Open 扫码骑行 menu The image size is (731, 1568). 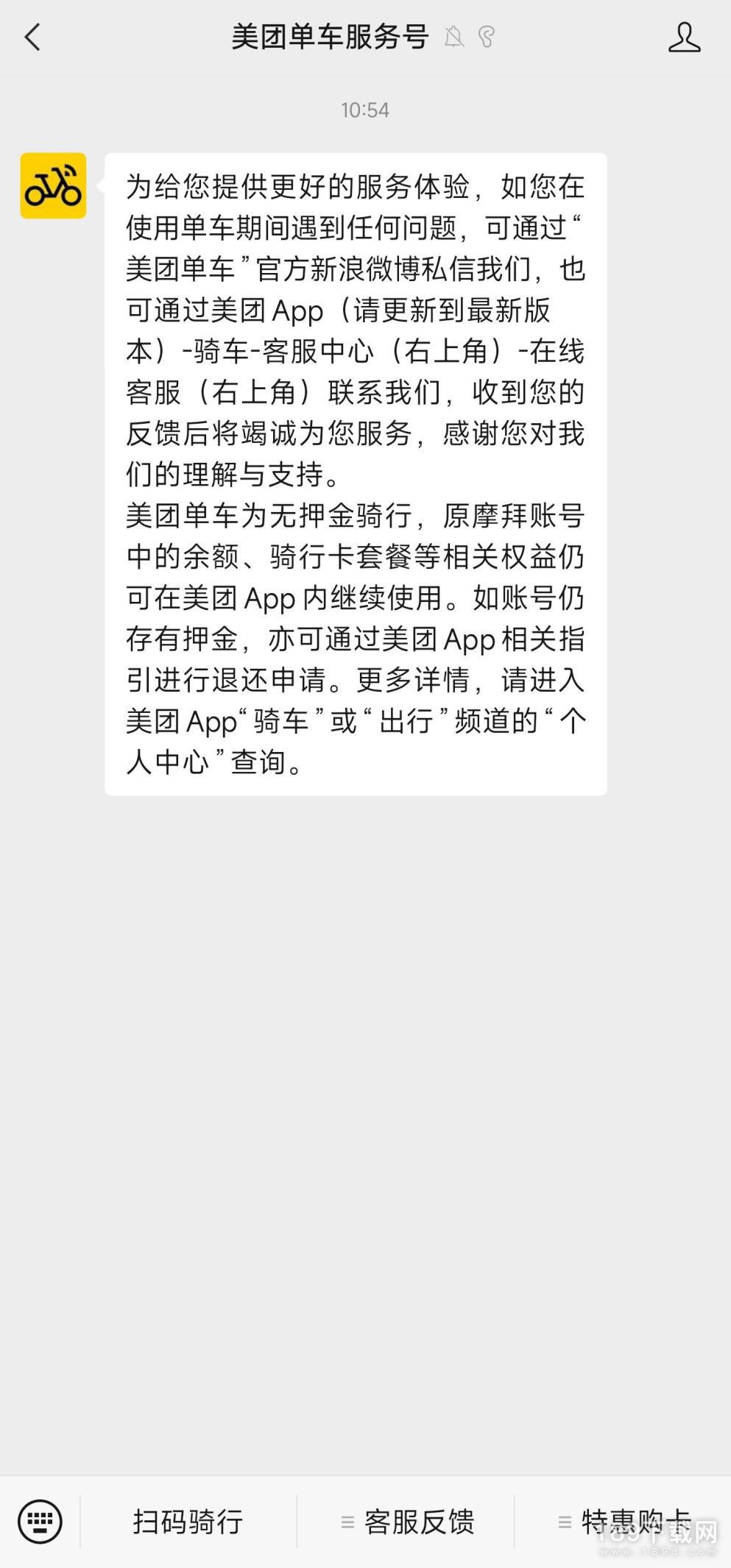coord(188,1521)
